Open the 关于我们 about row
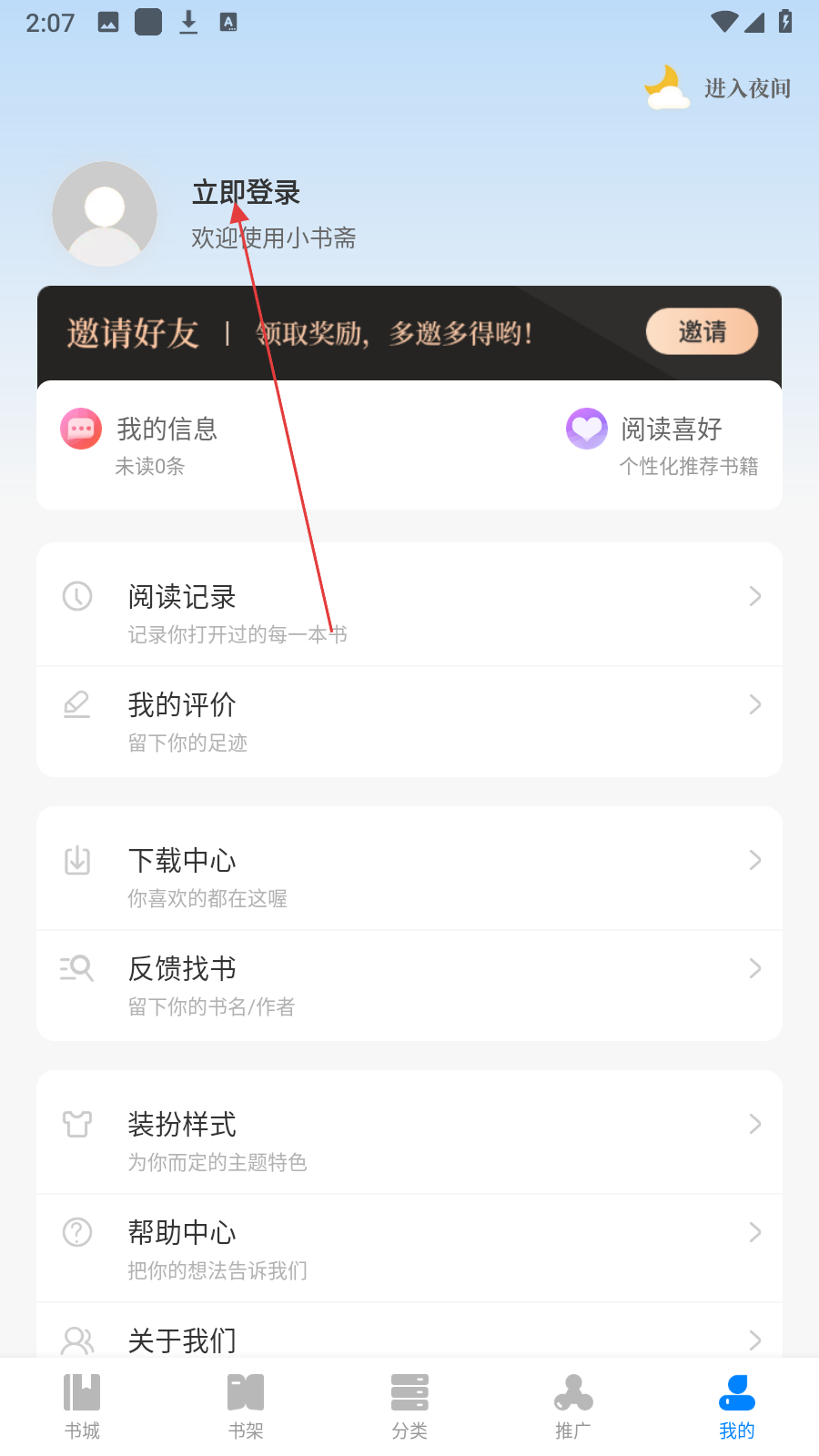819x1456 pixels. pyautogui.click(x=409, y=1340)
